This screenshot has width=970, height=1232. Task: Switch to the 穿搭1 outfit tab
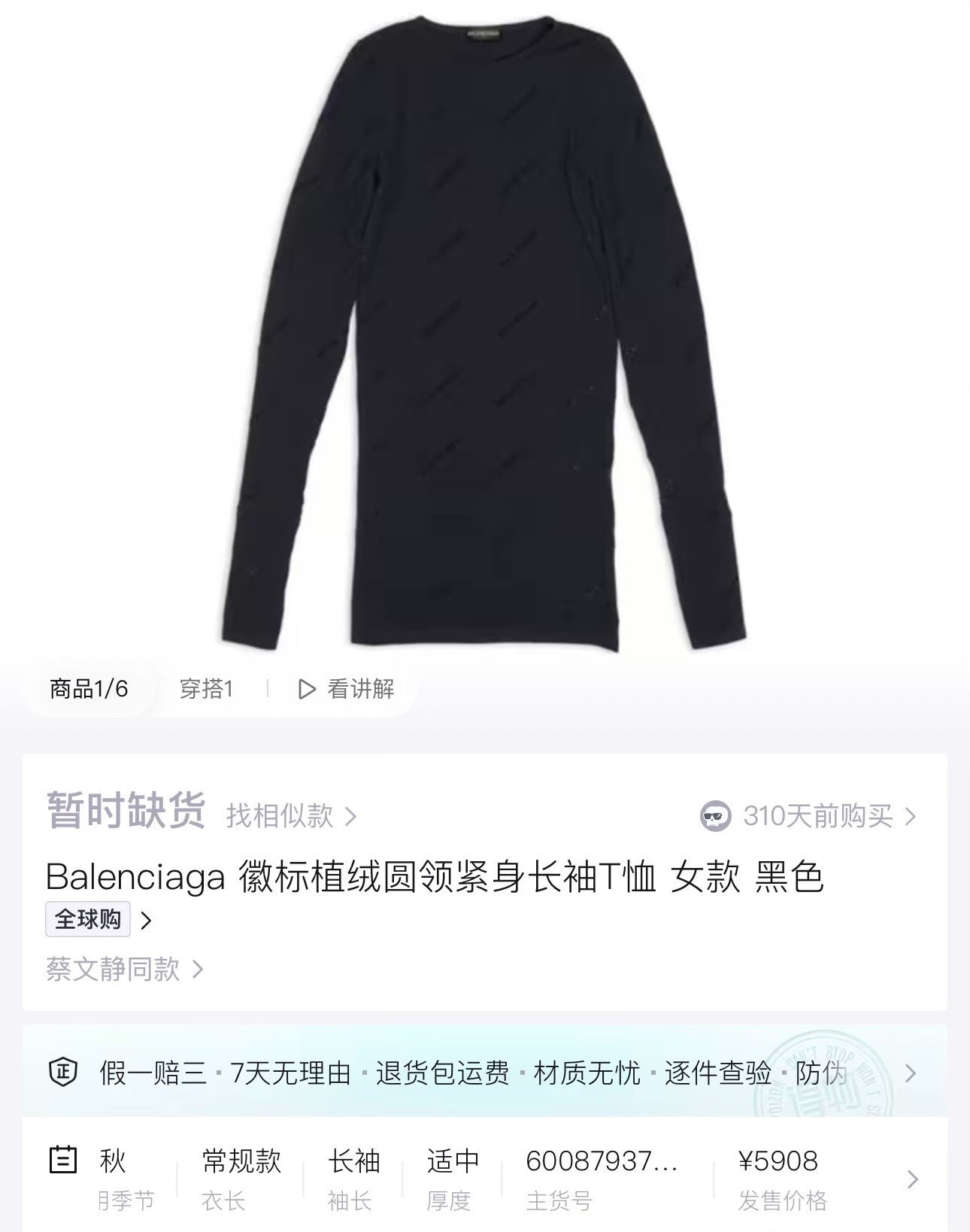pyautogui.click(x=206, y=688)
